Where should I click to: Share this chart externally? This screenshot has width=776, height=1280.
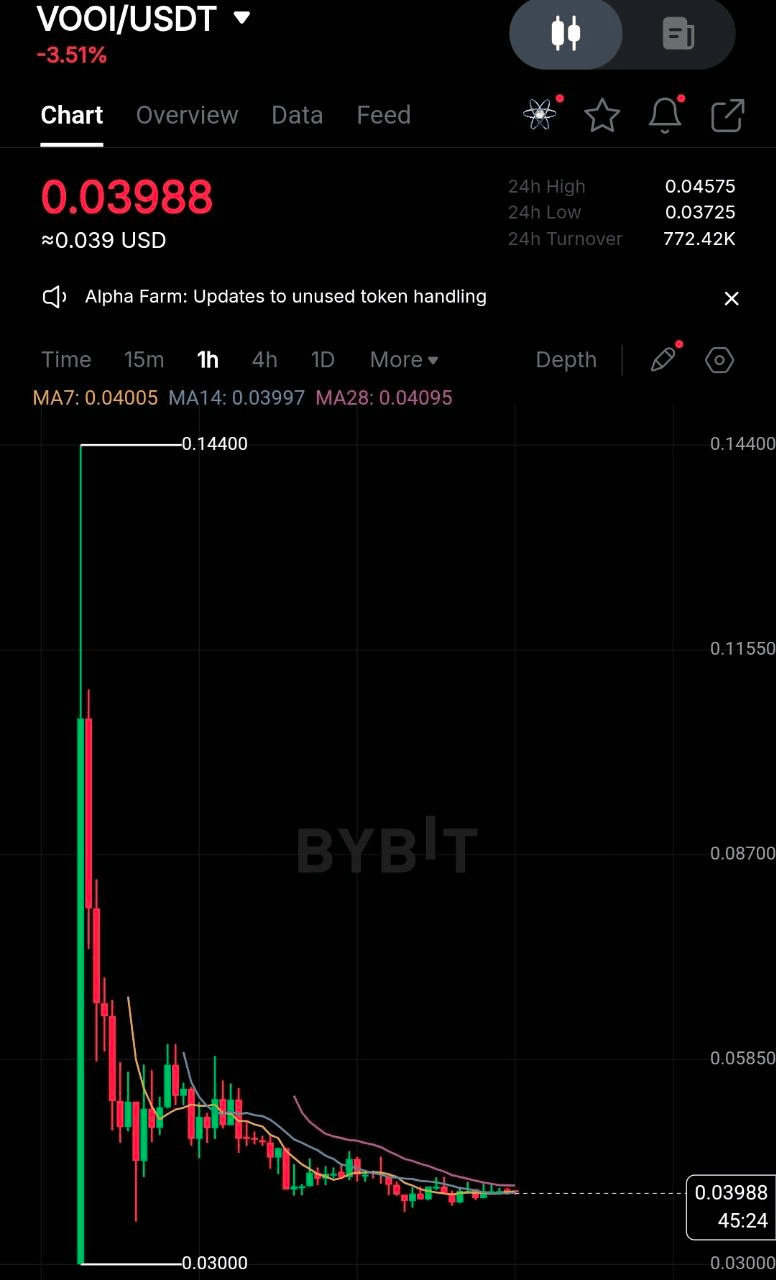tap(727, 115)
